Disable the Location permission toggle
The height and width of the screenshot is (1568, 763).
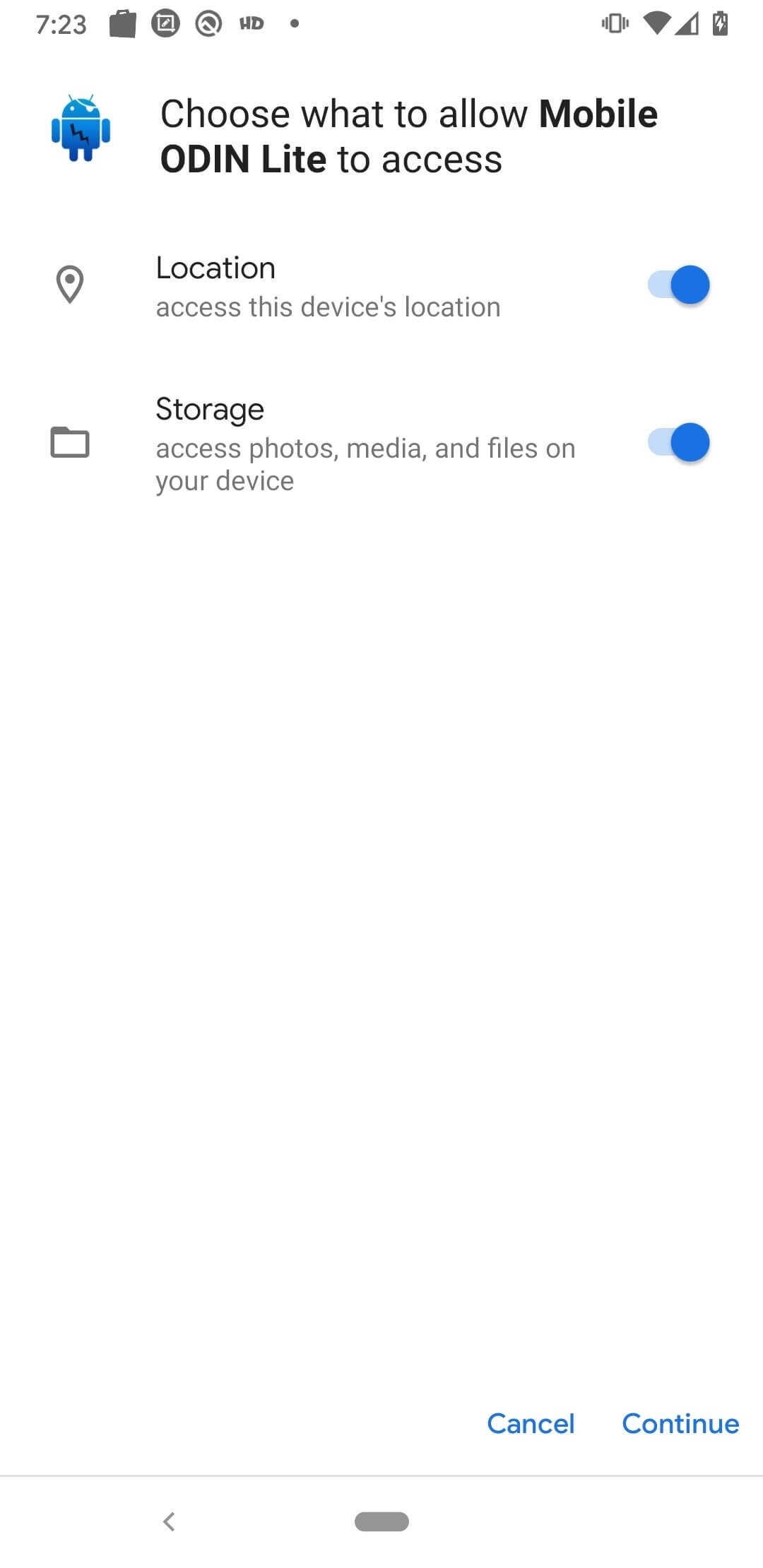click(x=678, y=285)
